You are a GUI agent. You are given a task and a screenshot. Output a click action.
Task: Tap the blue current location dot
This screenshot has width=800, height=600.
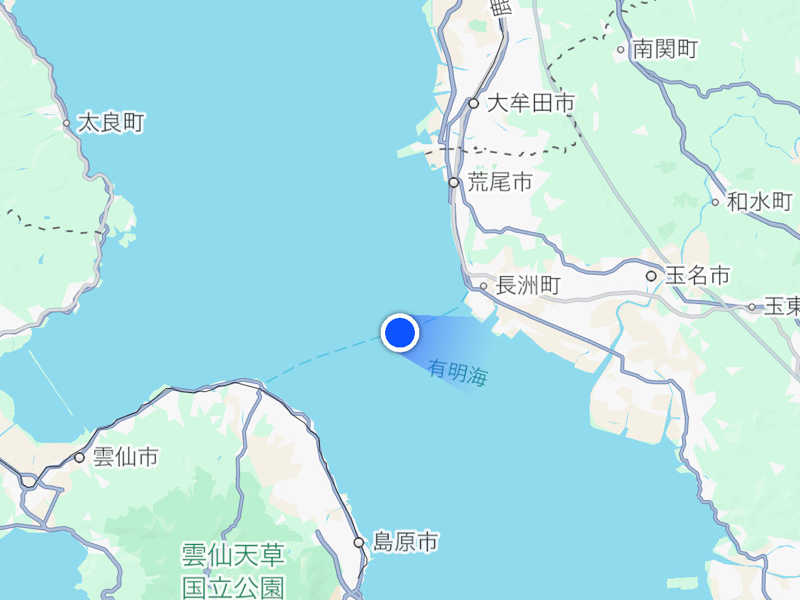pos(399,333)
